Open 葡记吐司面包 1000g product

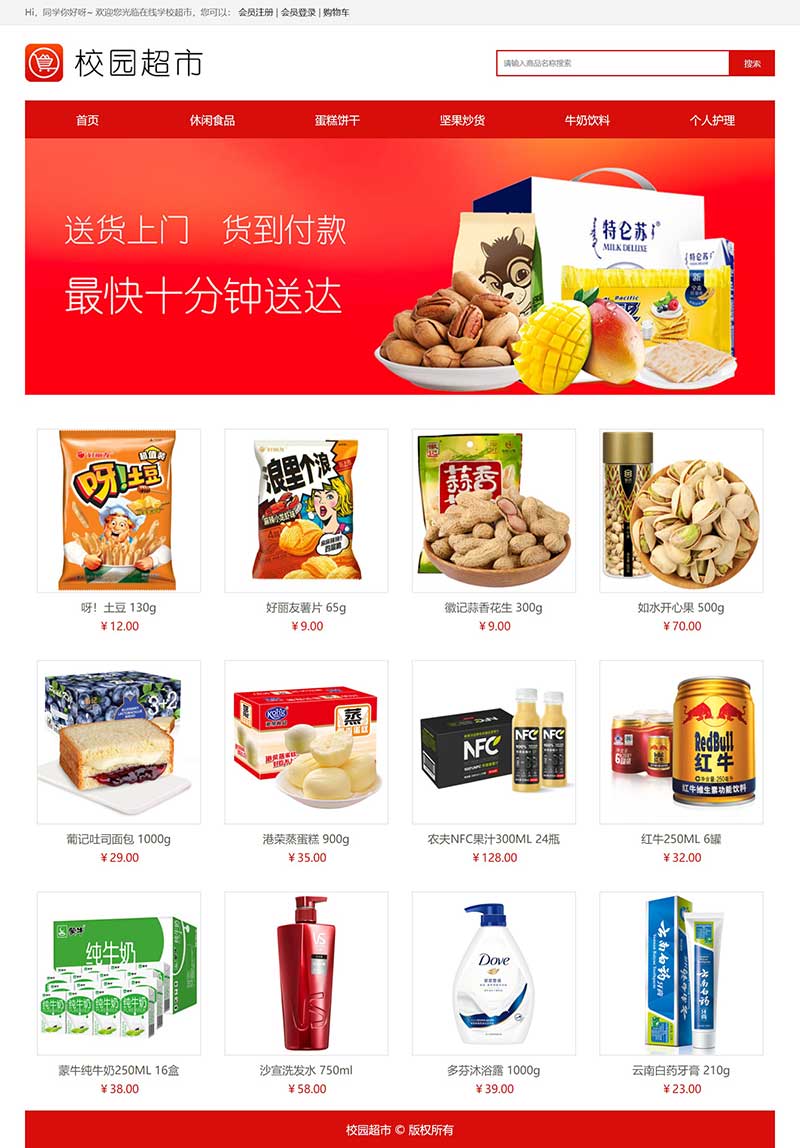coord(119,742)
